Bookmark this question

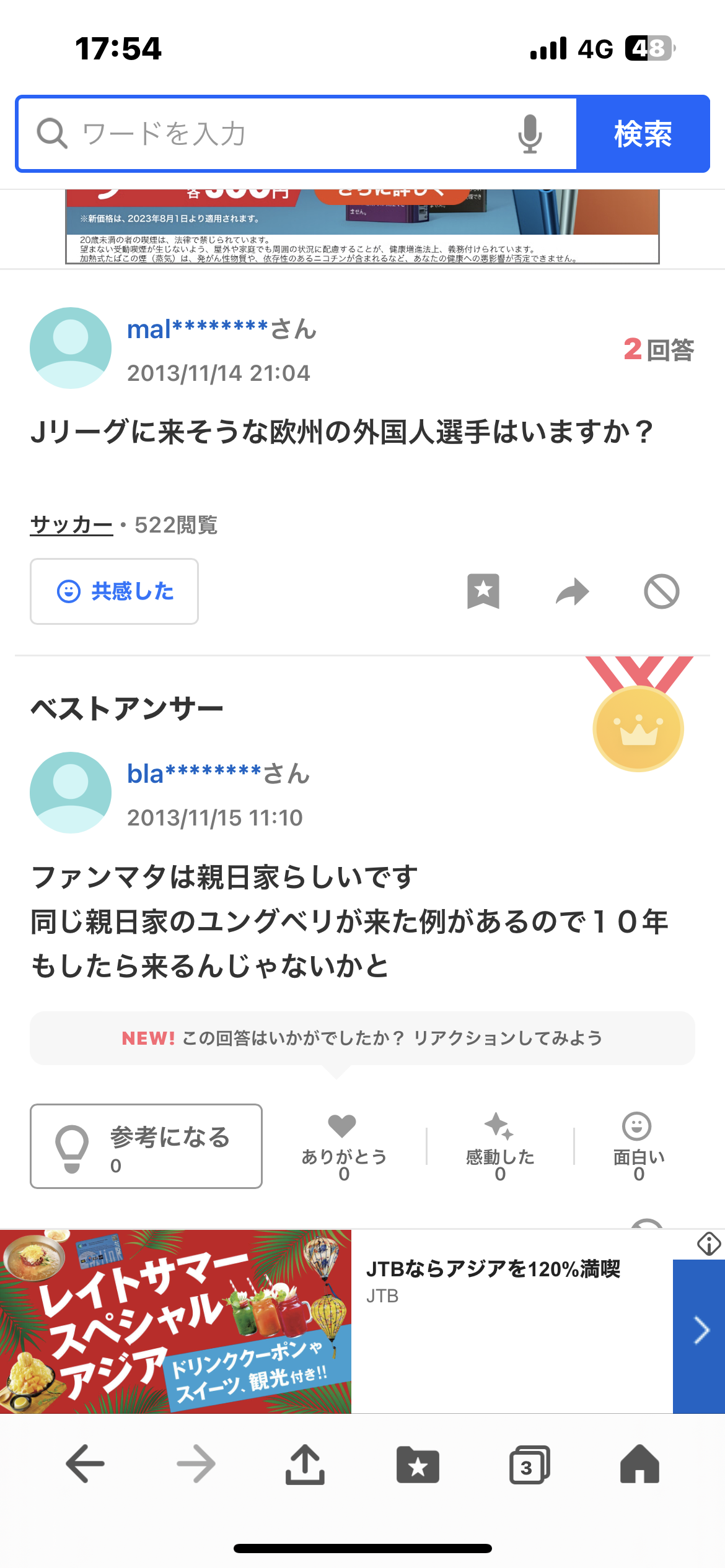(x=483, y=591)
